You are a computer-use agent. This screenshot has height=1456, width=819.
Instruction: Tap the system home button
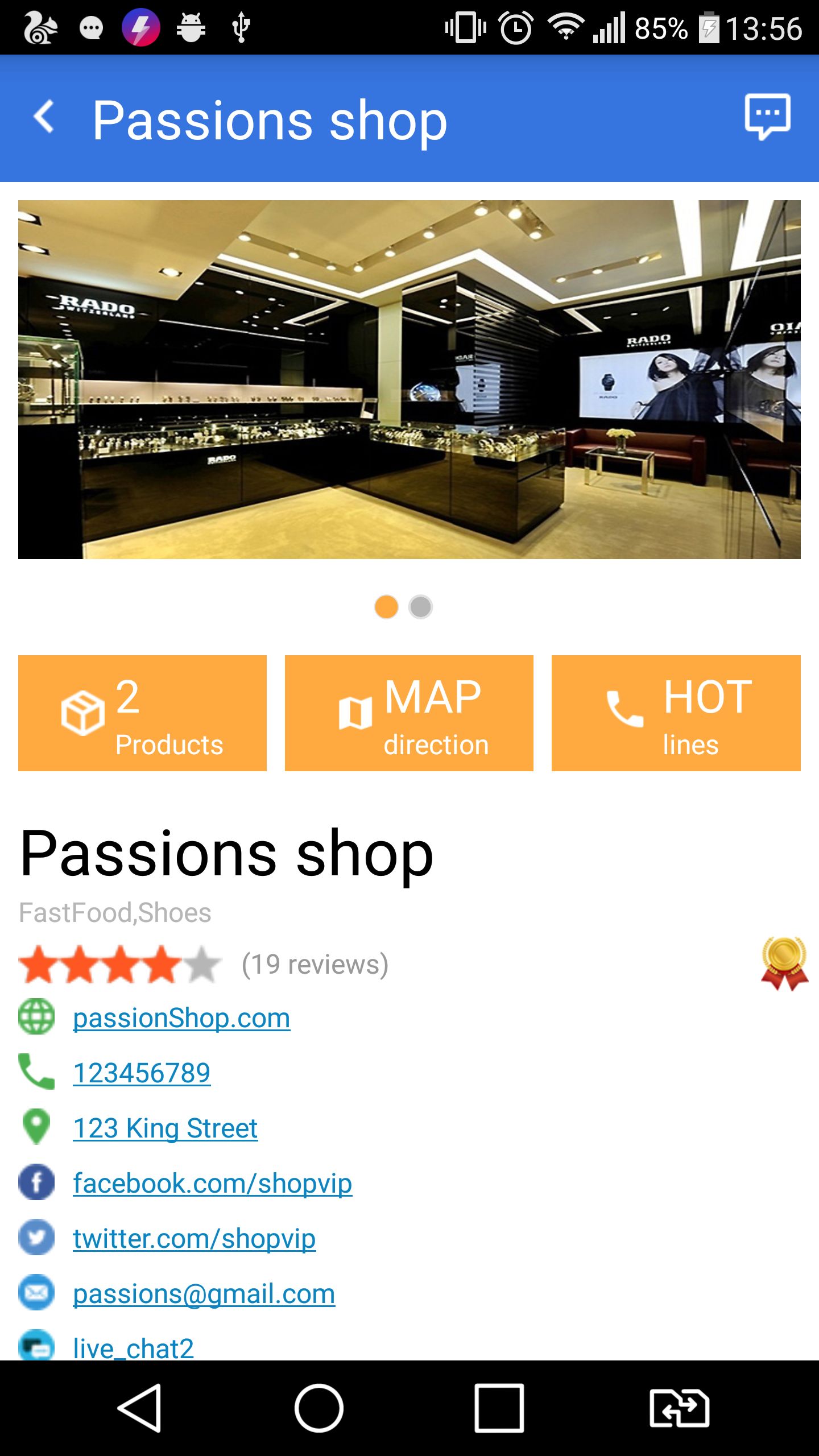[318, 1408]
